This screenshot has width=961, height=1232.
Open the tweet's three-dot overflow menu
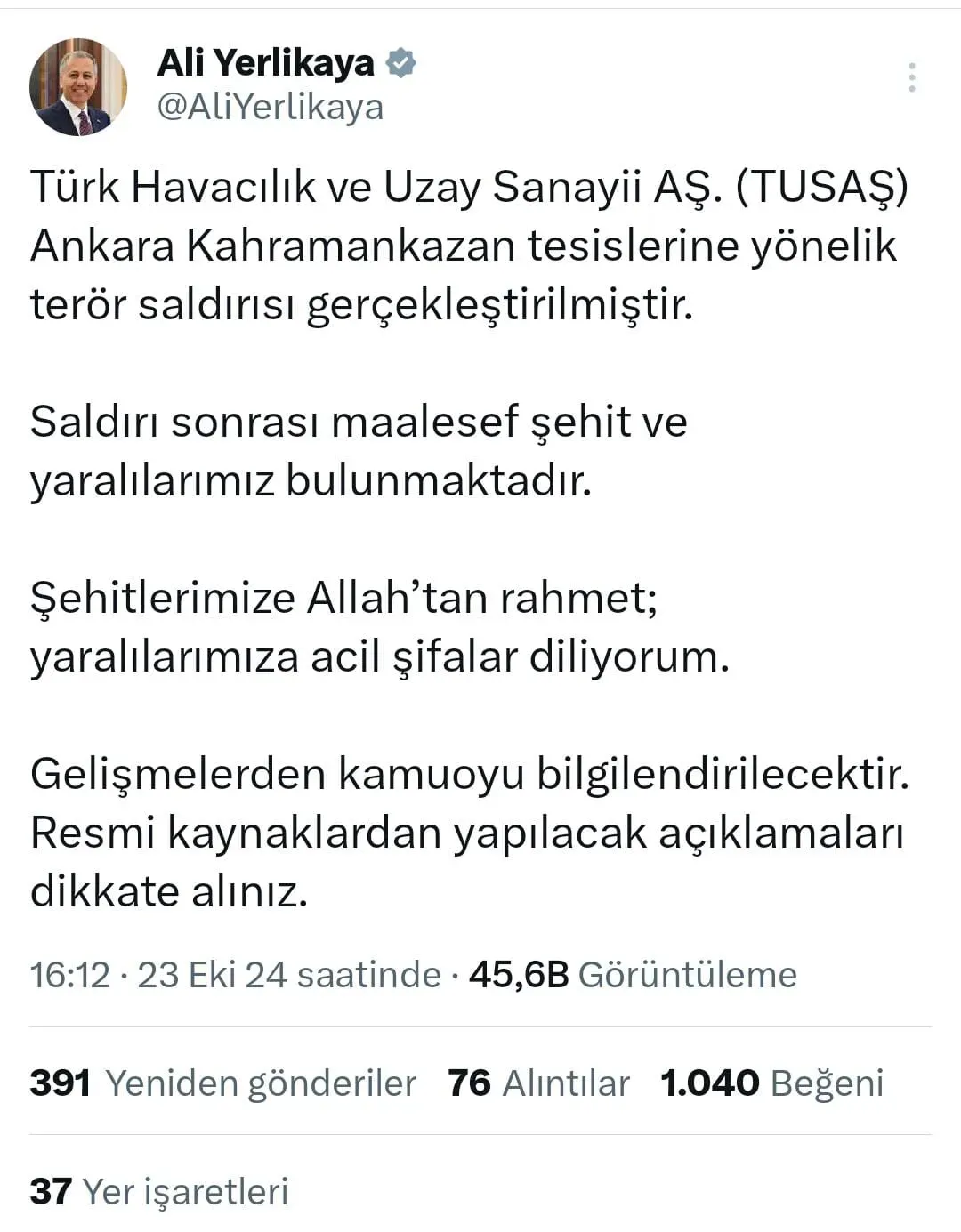click(x=911, y=78)
